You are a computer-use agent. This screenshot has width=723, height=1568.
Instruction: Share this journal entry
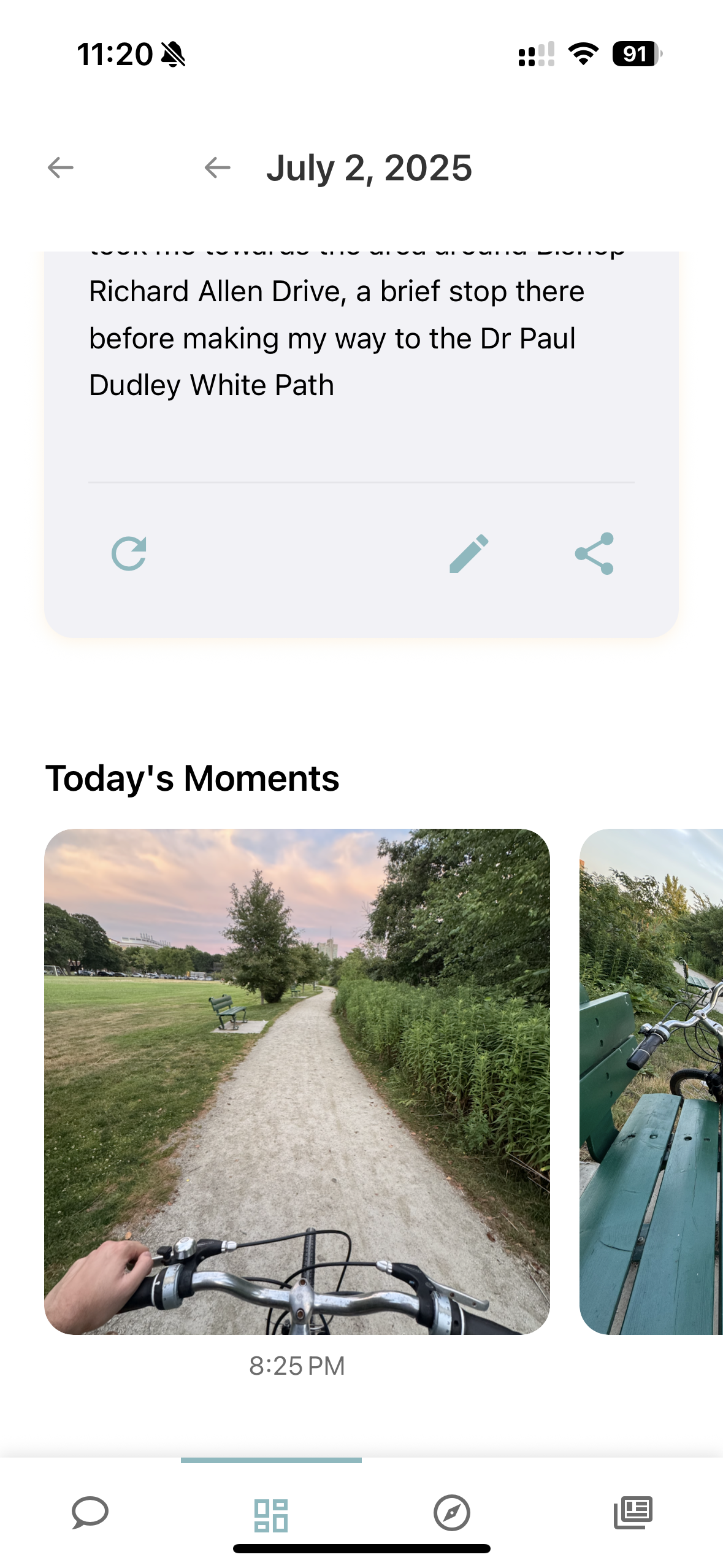click(x=594, y=554)
